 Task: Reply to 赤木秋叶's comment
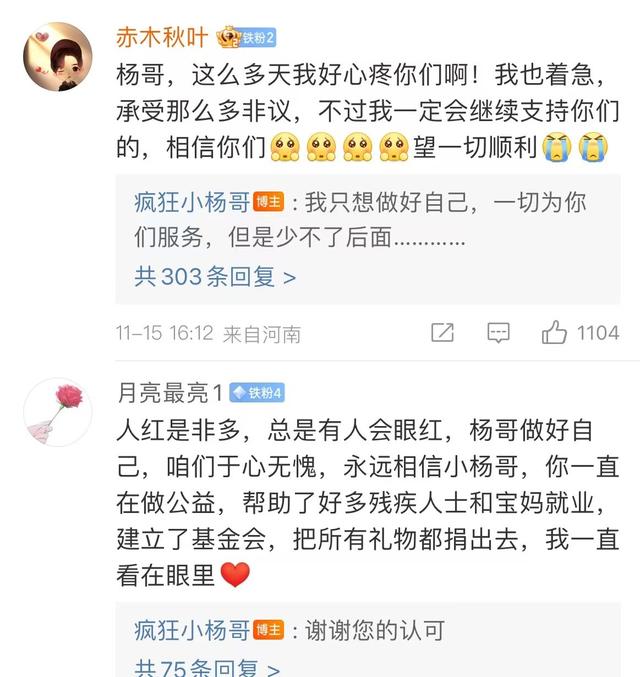pyautogui.click(x=498, y=333)
